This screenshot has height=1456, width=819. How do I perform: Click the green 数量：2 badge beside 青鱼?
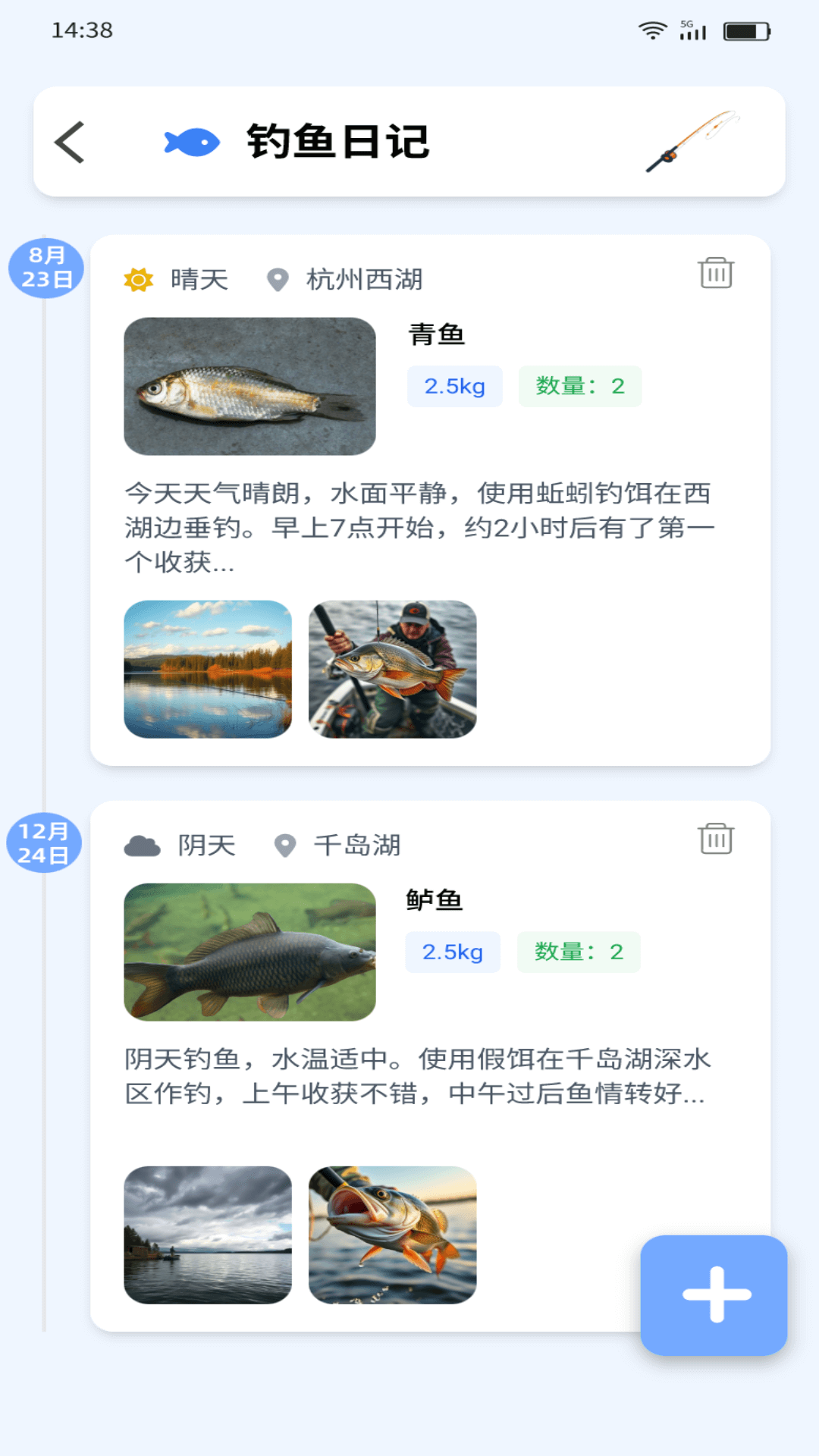[580, 386]
